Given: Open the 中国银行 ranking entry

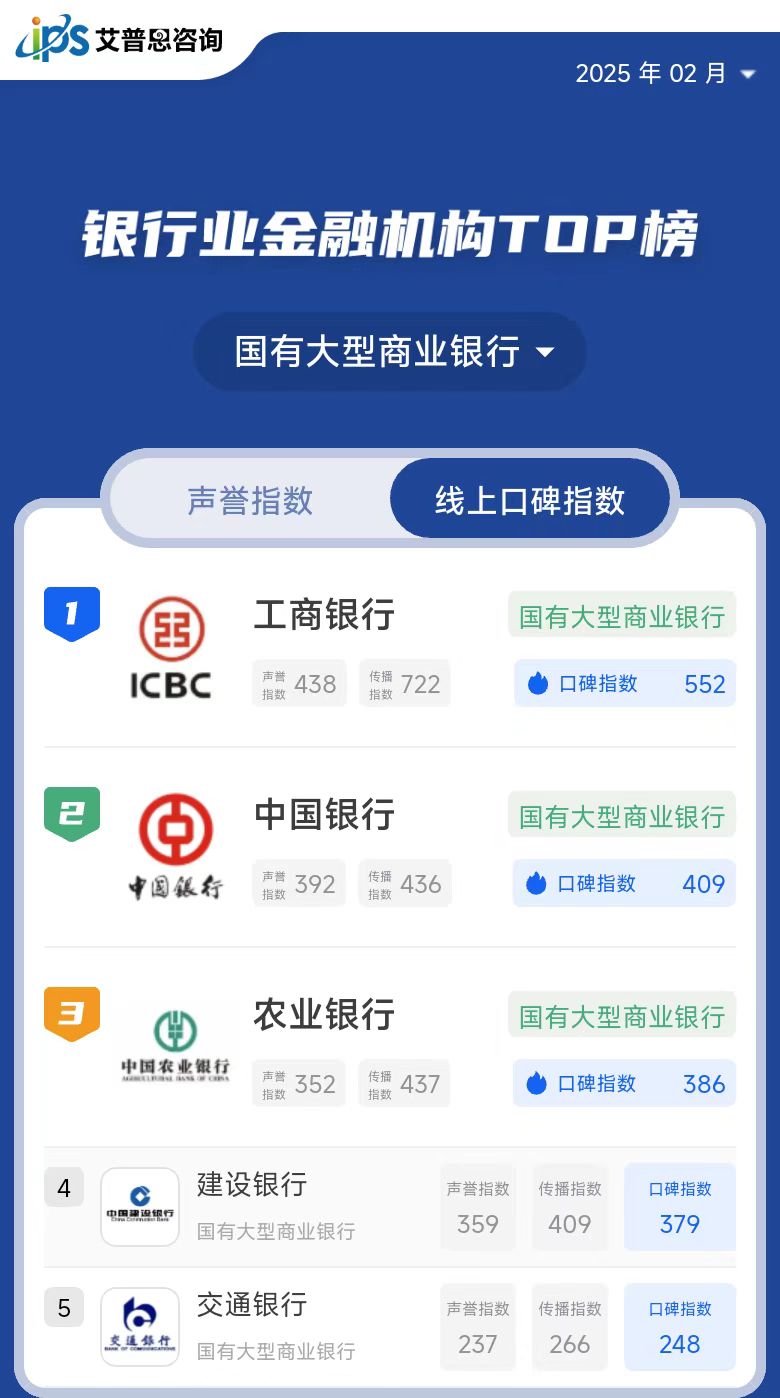Looking at the screenshot, I should [x=390, y=848].
